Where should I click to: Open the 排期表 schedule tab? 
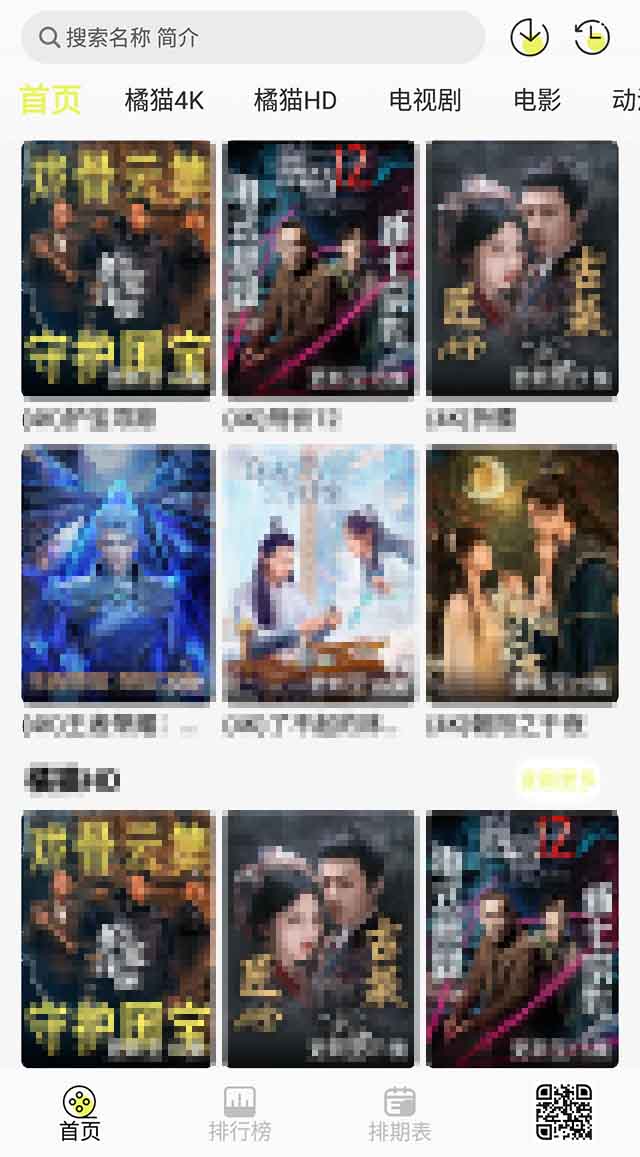(400, 1113)
